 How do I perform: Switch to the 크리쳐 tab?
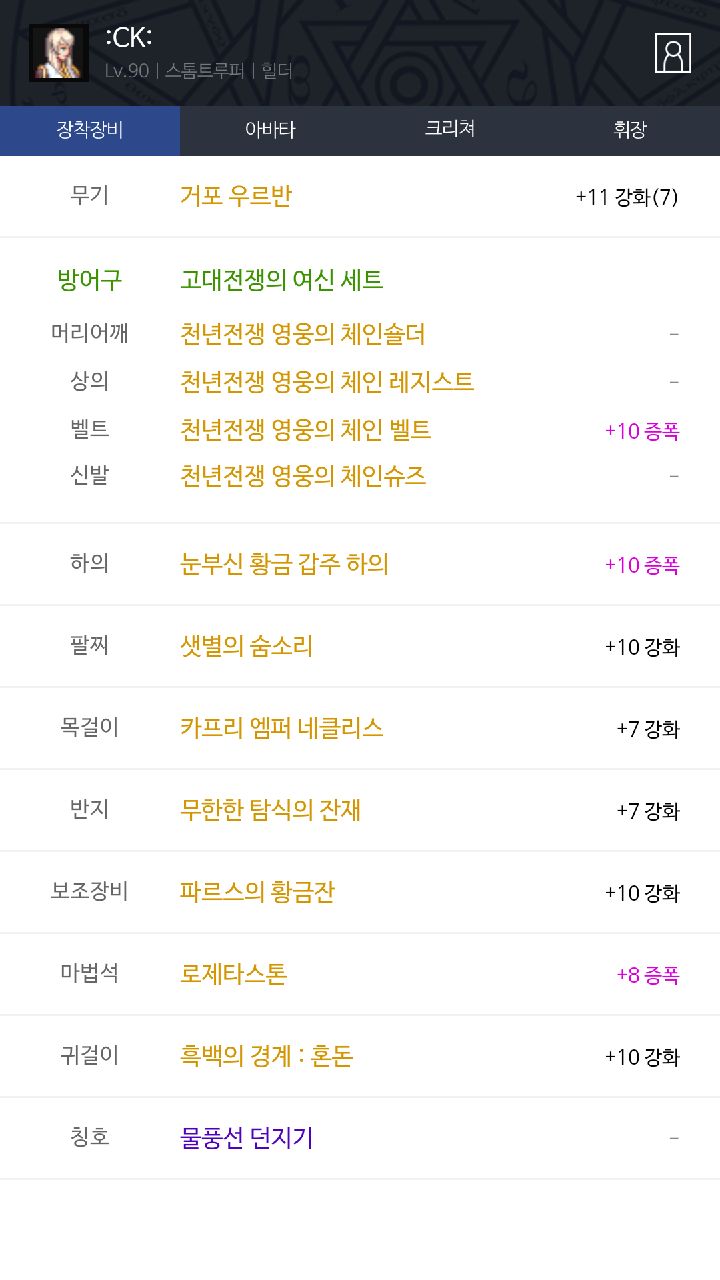tap(450, 130)
